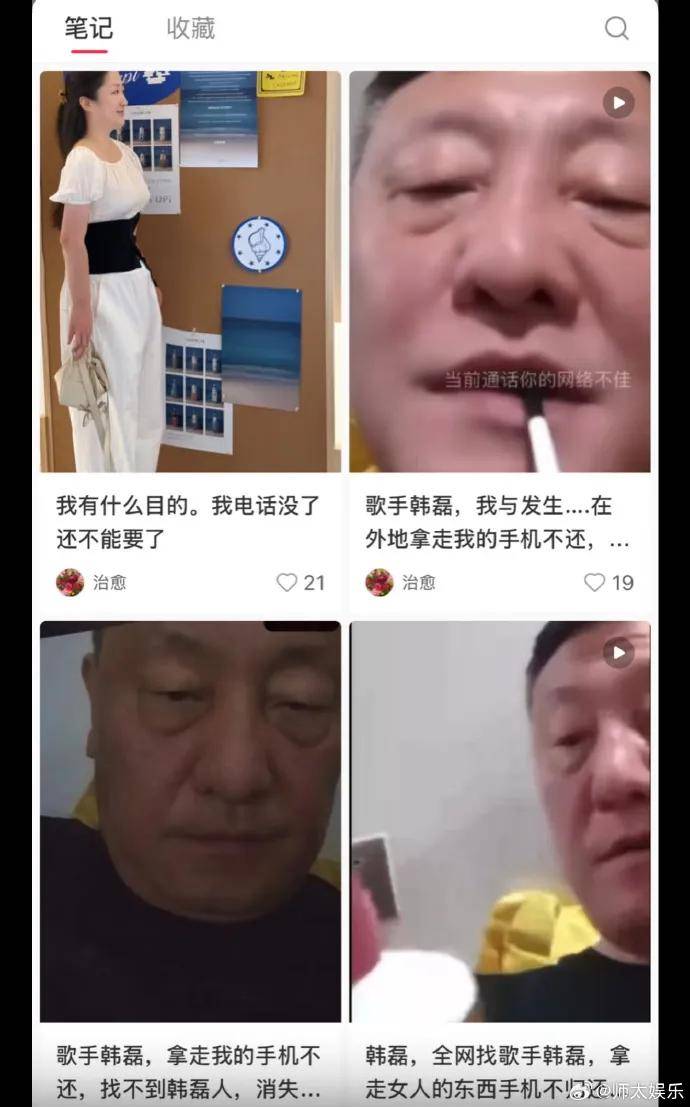Screen dimensions: 690x1107
Task: Open the video note "韩磊，全网找歌手韩磊"
Action: click(499, 820)
